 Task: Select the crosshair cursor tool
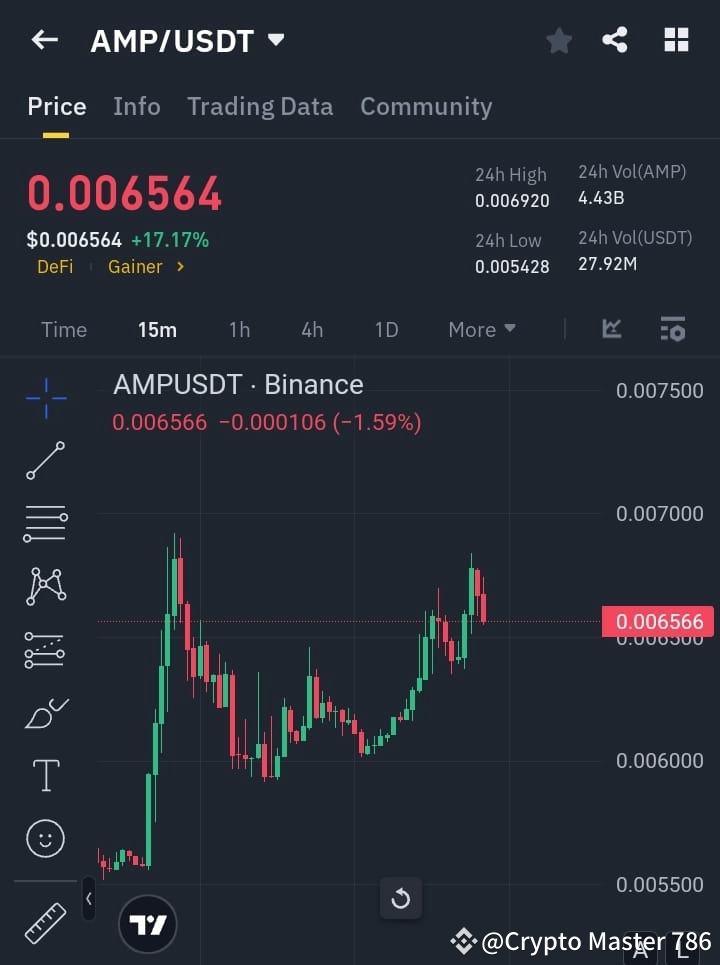(x=45, y=398)
